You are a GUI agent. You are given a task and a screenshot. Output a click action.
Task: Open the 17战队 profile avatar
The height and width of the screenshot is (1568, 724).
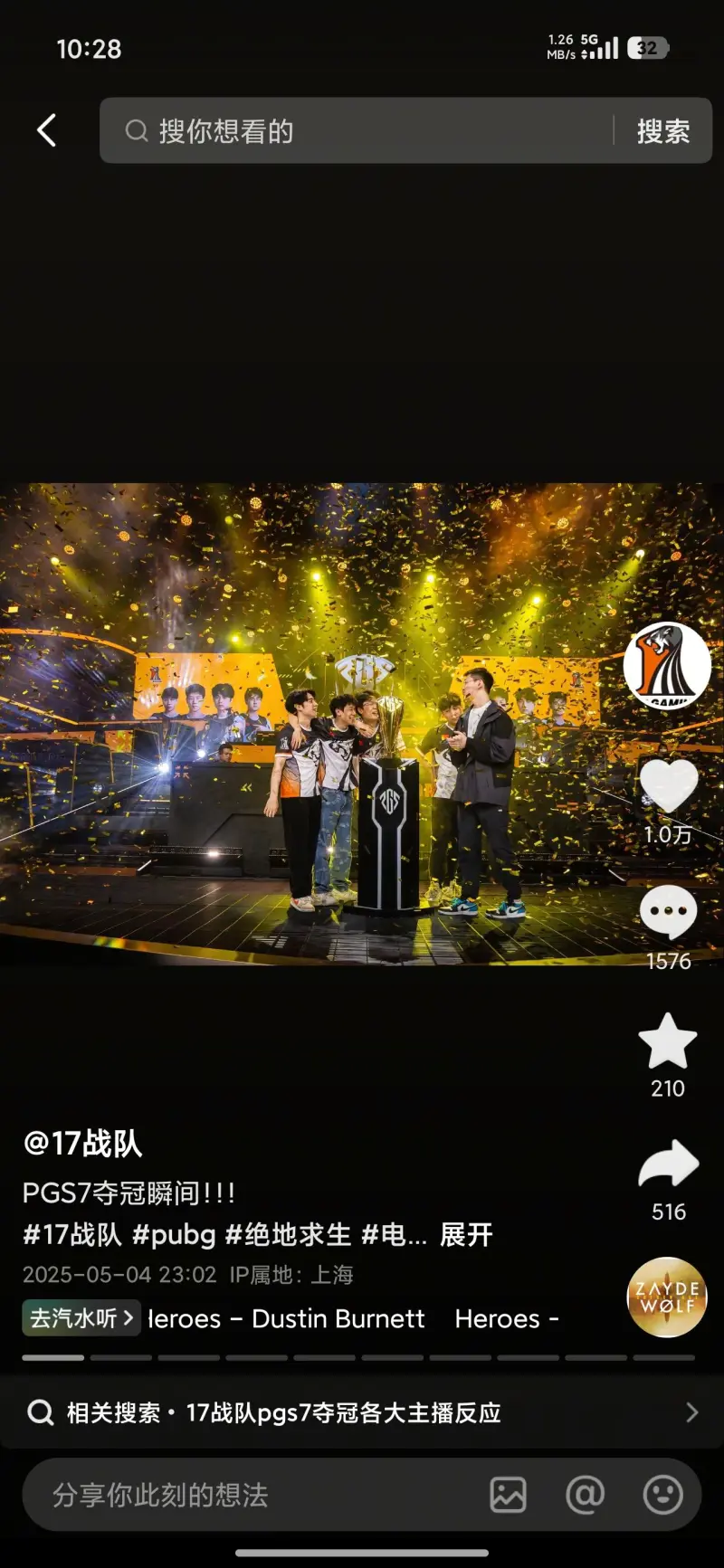click(667, 665)
